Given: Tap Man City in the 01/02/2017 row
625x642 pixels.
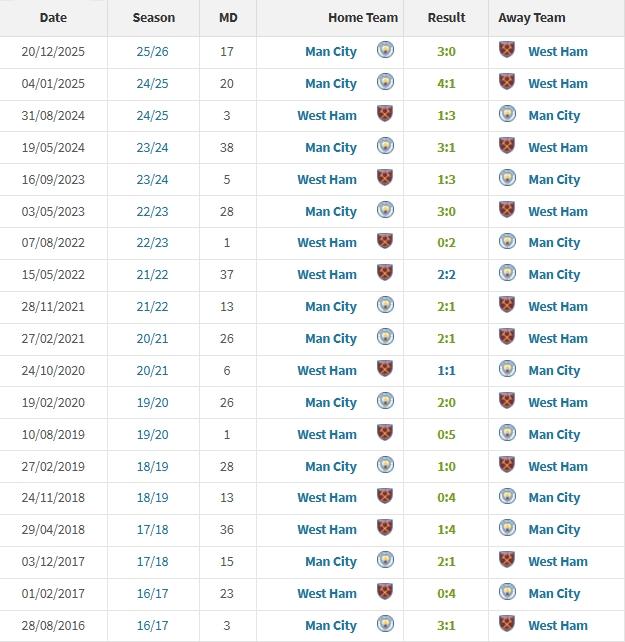Looking at the screenshot, I should pyautogui.click(x=554, y=593).
